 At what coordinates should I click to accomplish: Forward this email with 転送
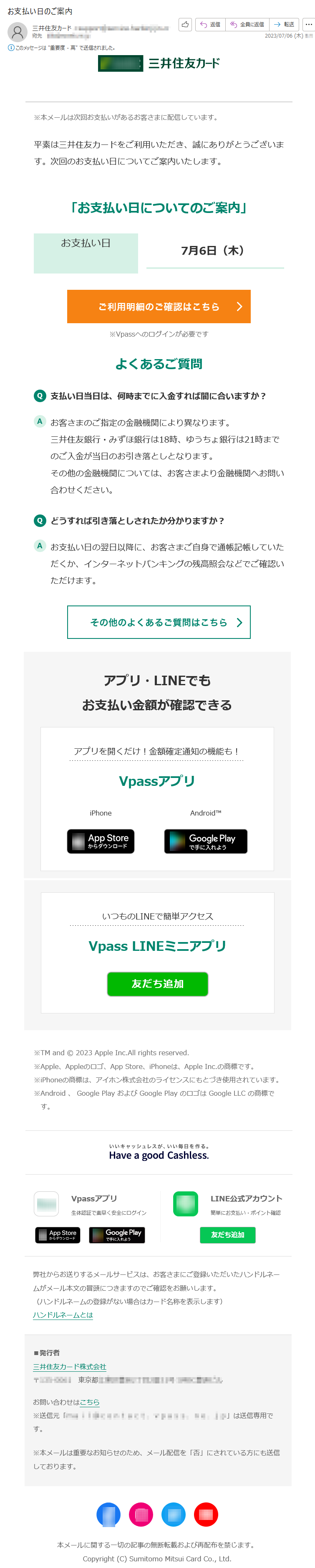click(284, 24)
